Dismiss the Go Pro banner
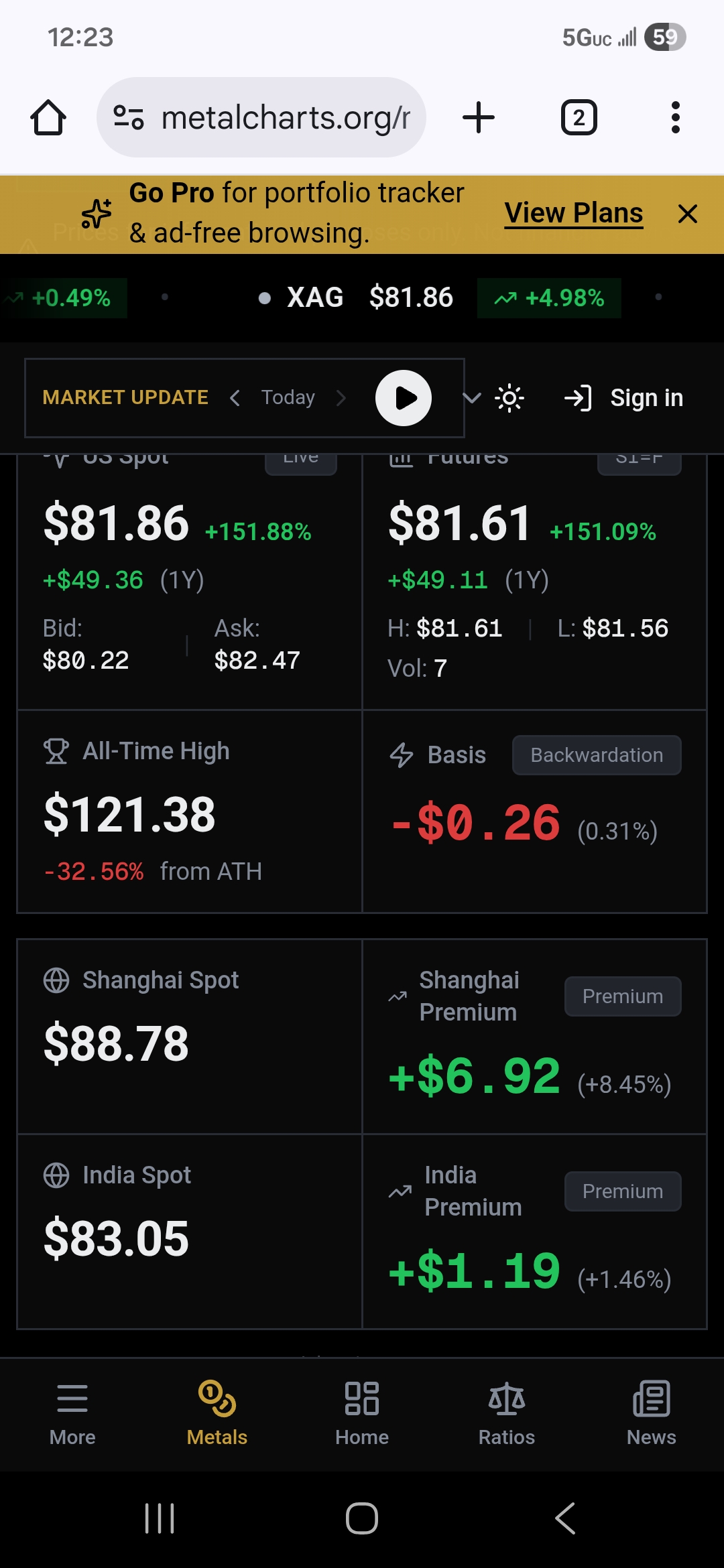Screen dimensions: 724x1568 (688, 214)
